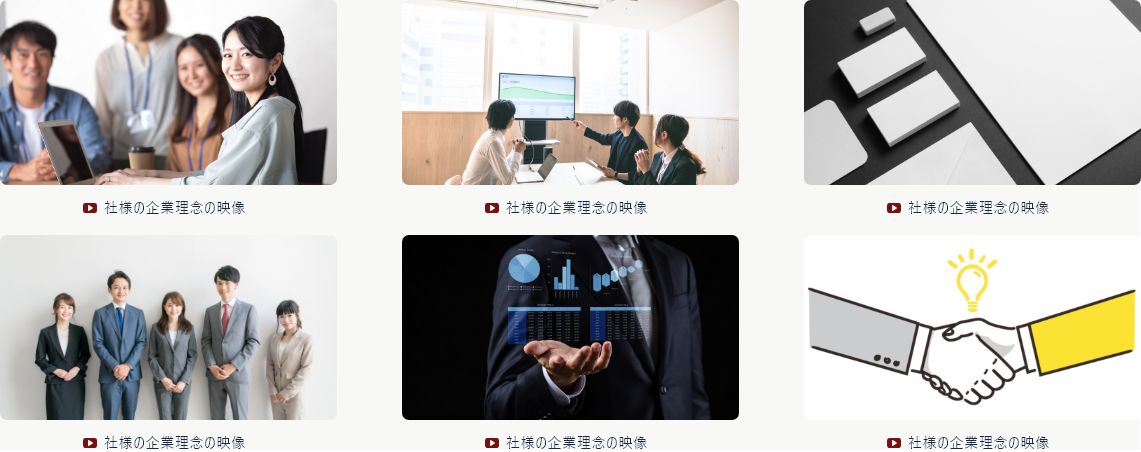Image resolution: width=1141 pixels, height=452 pixels.
Task: Open the video with blank stationery mockup
Action: click(972, 92)
